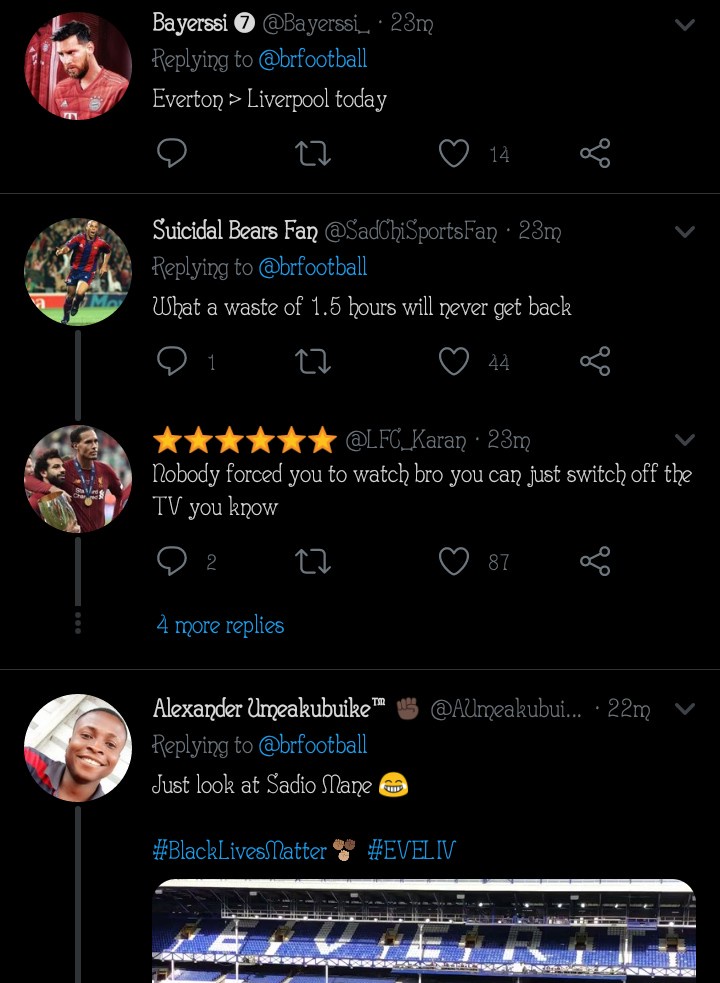The image size is (720, 983).
Task: Reply to Suicidal Bears Fan's tweet
Action: coord(172,361)
